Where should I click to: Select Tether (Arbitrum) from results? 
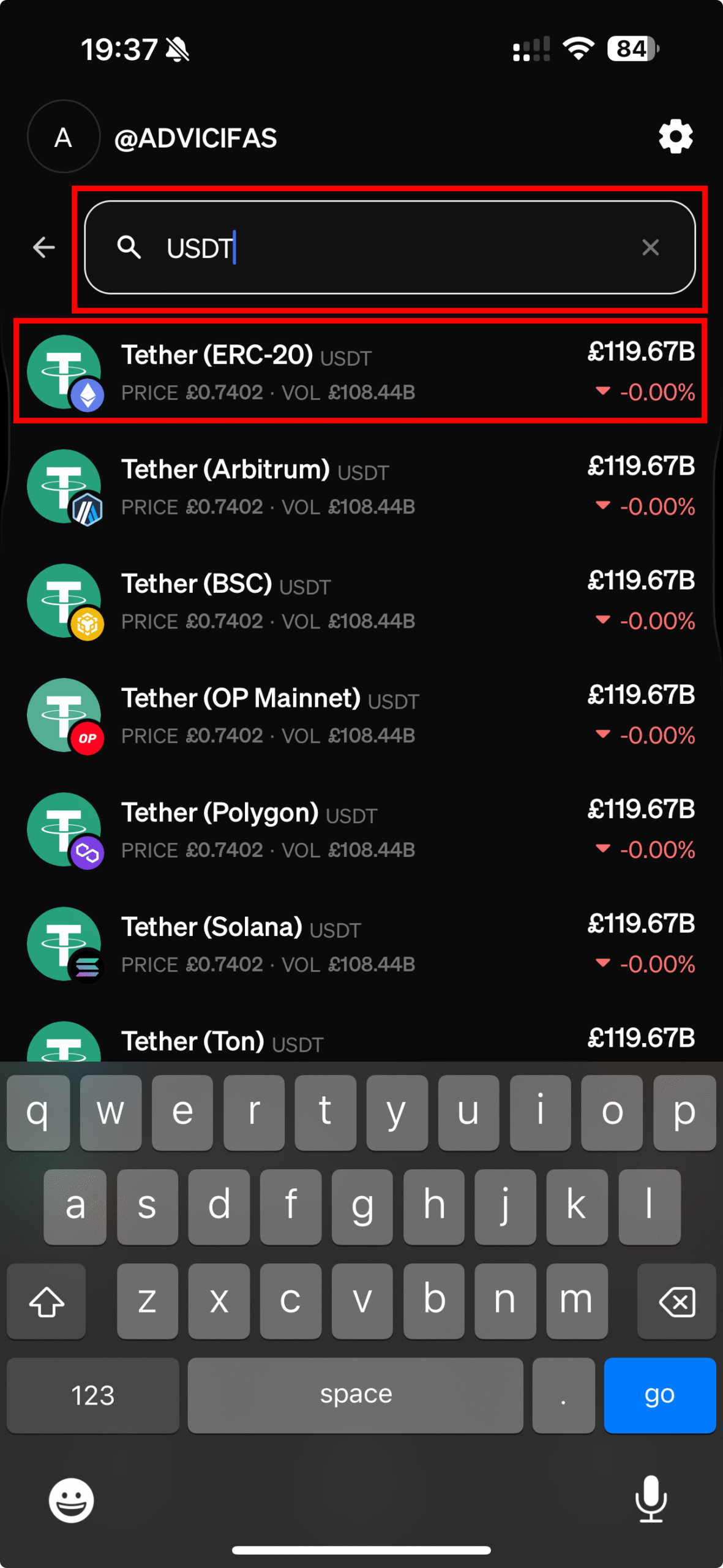tap(360, 486)
